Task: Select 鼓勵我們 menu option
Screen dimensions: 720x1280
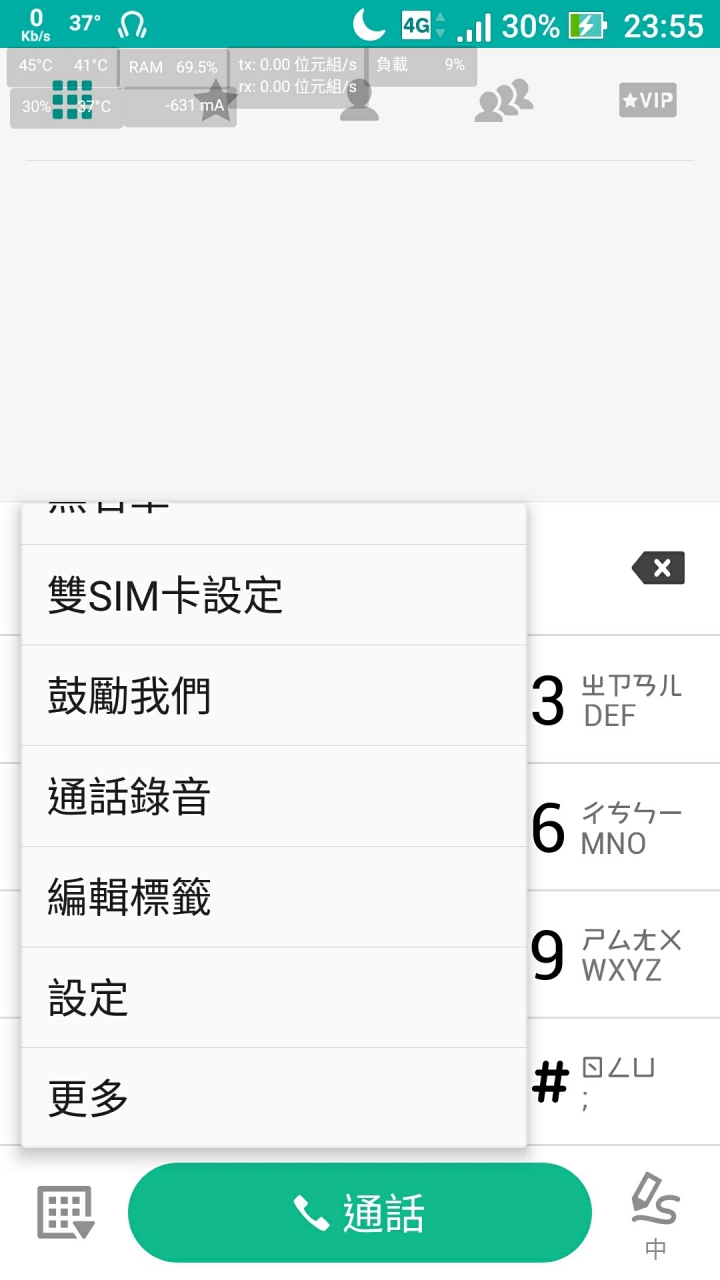Action: [x=274, y=696]
